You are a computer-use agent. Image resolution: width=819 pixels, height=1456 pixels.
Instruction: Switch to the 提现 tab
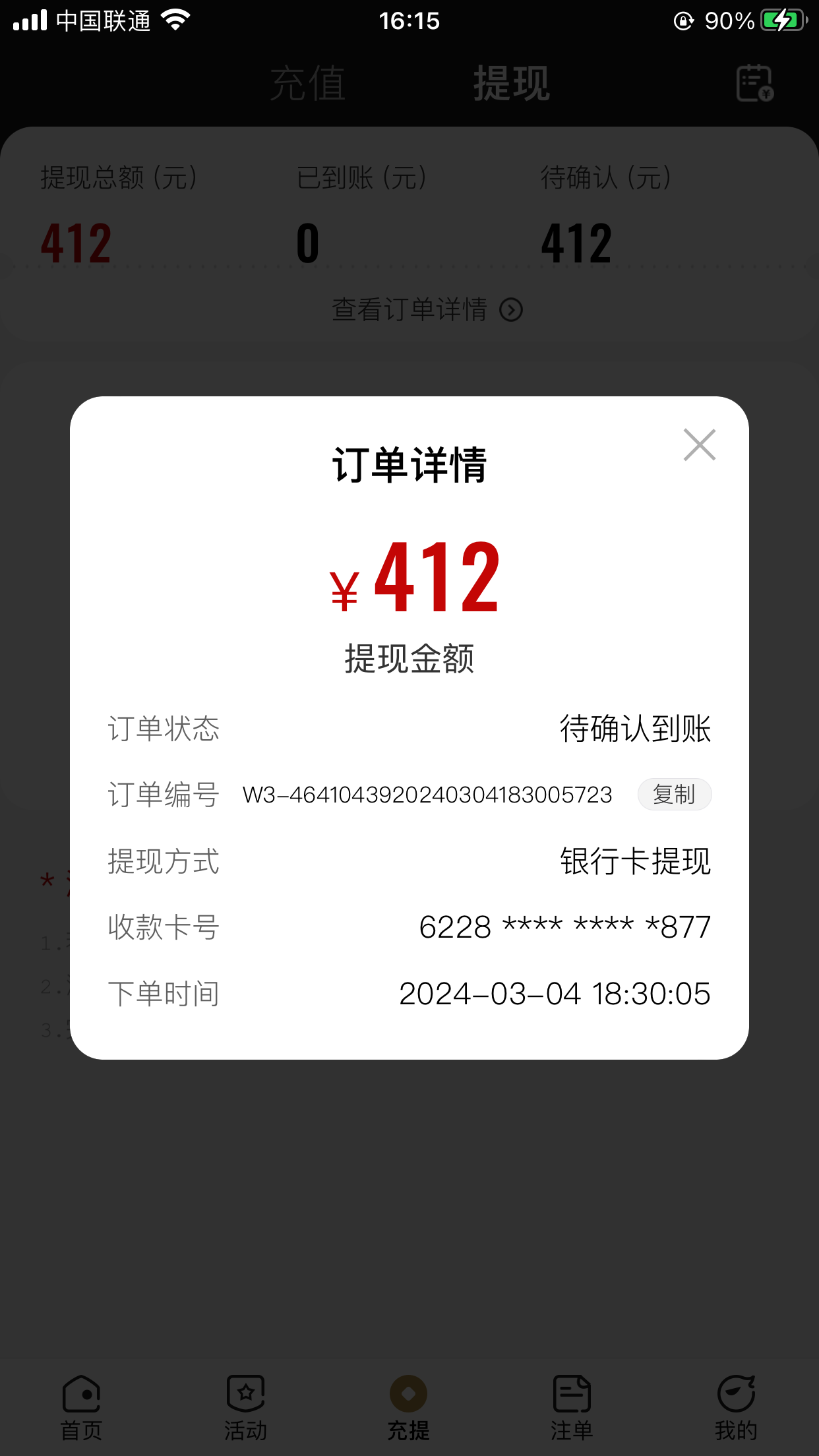pyautogui.click(x=511, y=84)
